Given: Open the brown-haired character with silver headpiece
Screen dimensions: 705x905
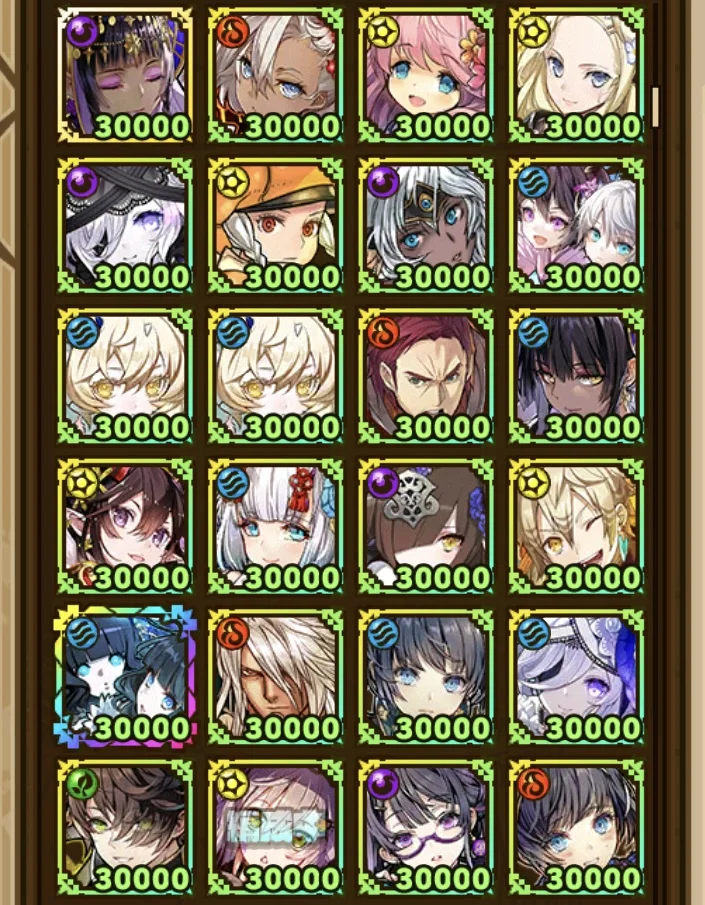Looking at the screenshot, I should pos(425,527).
